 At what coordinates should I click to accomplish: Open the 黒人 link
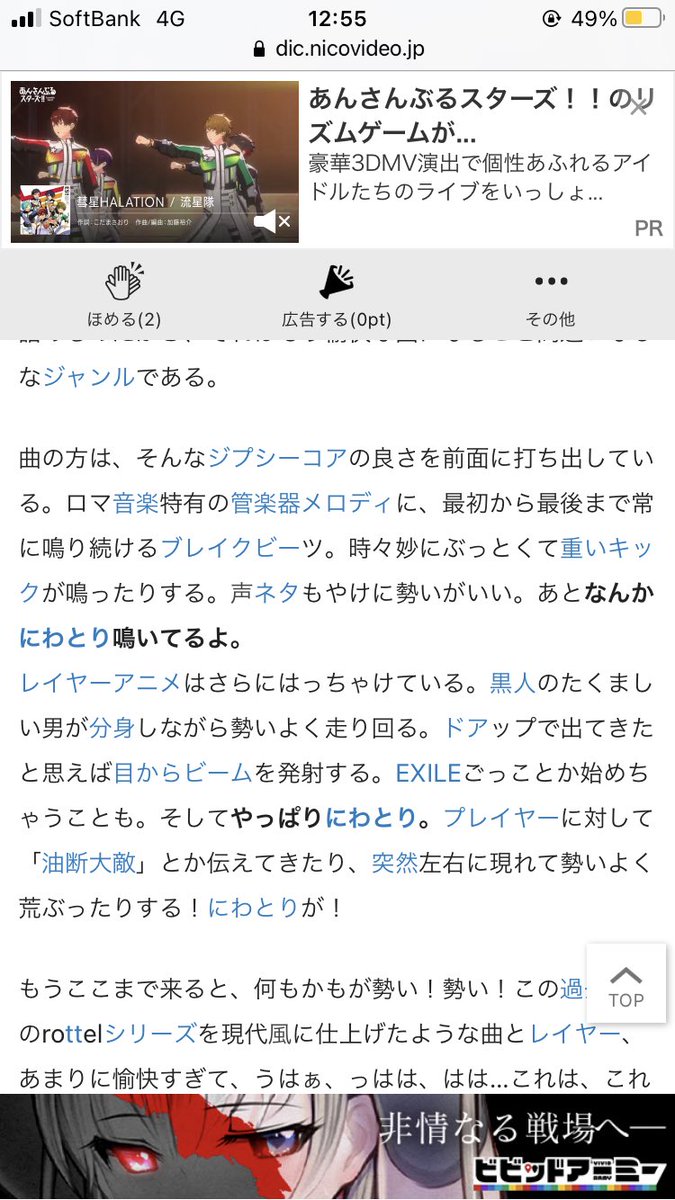[514, 682]
